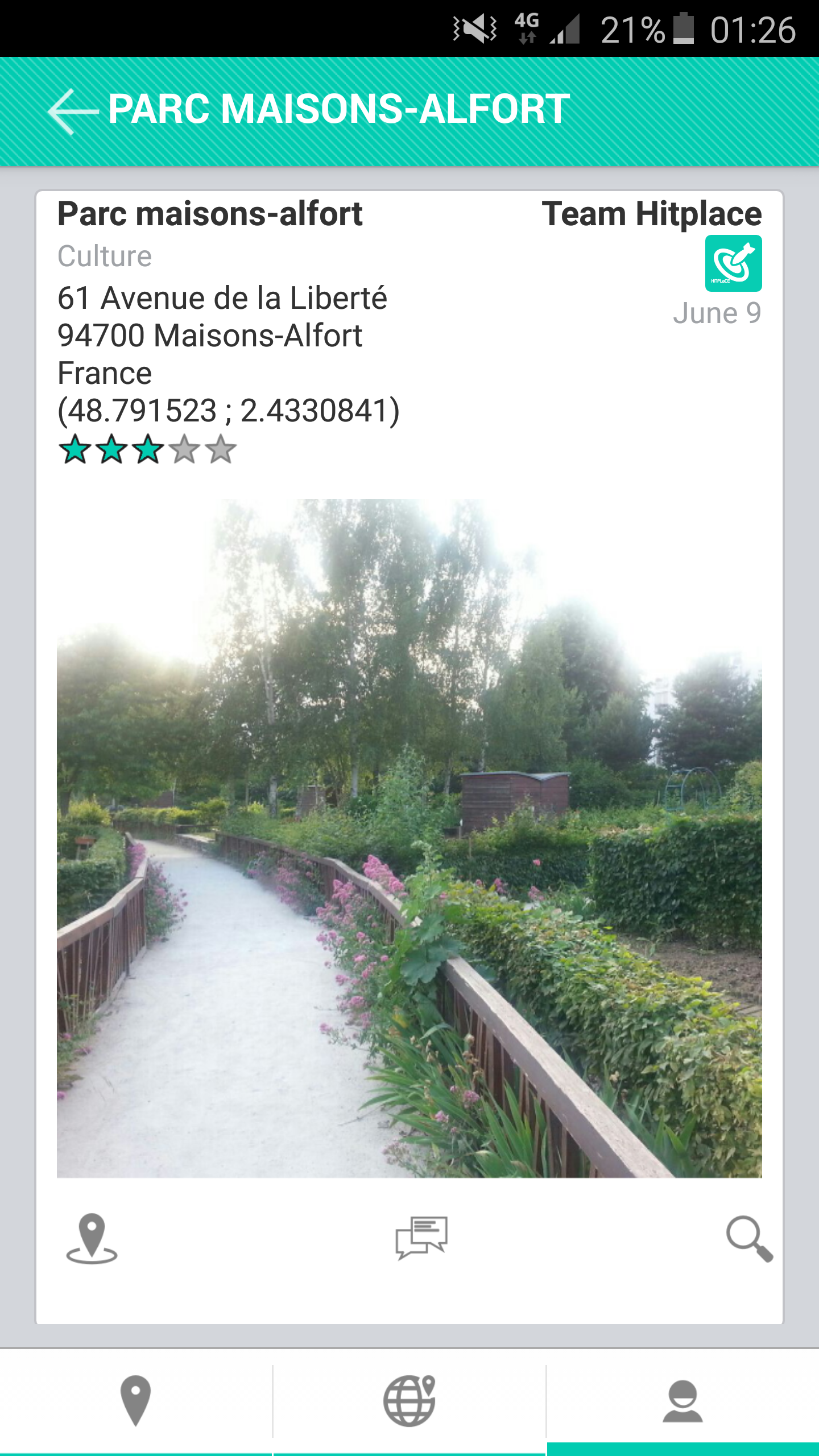Switch to the location pin tab

(135, 1401)
